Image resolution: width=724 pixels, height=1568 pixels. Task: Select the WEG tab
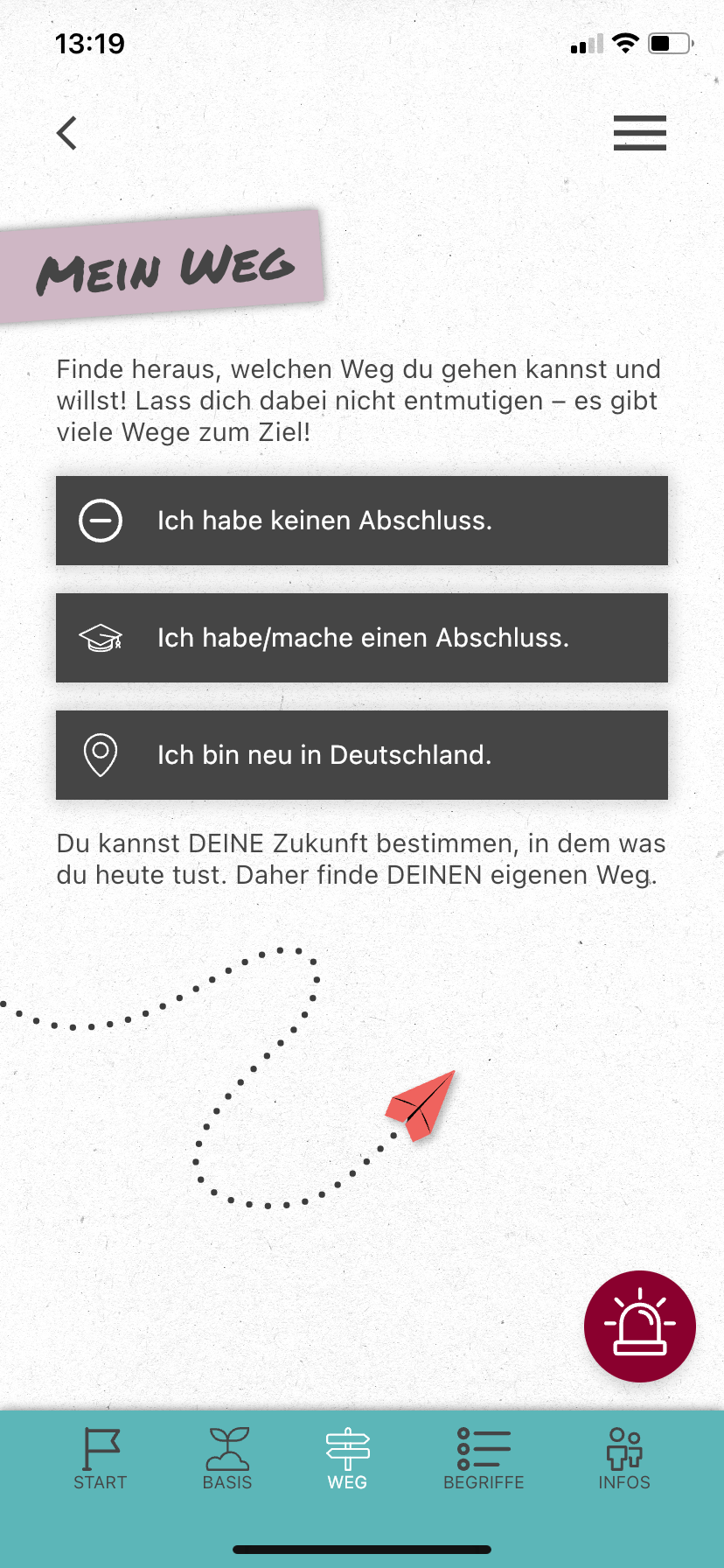point(347,1459)
